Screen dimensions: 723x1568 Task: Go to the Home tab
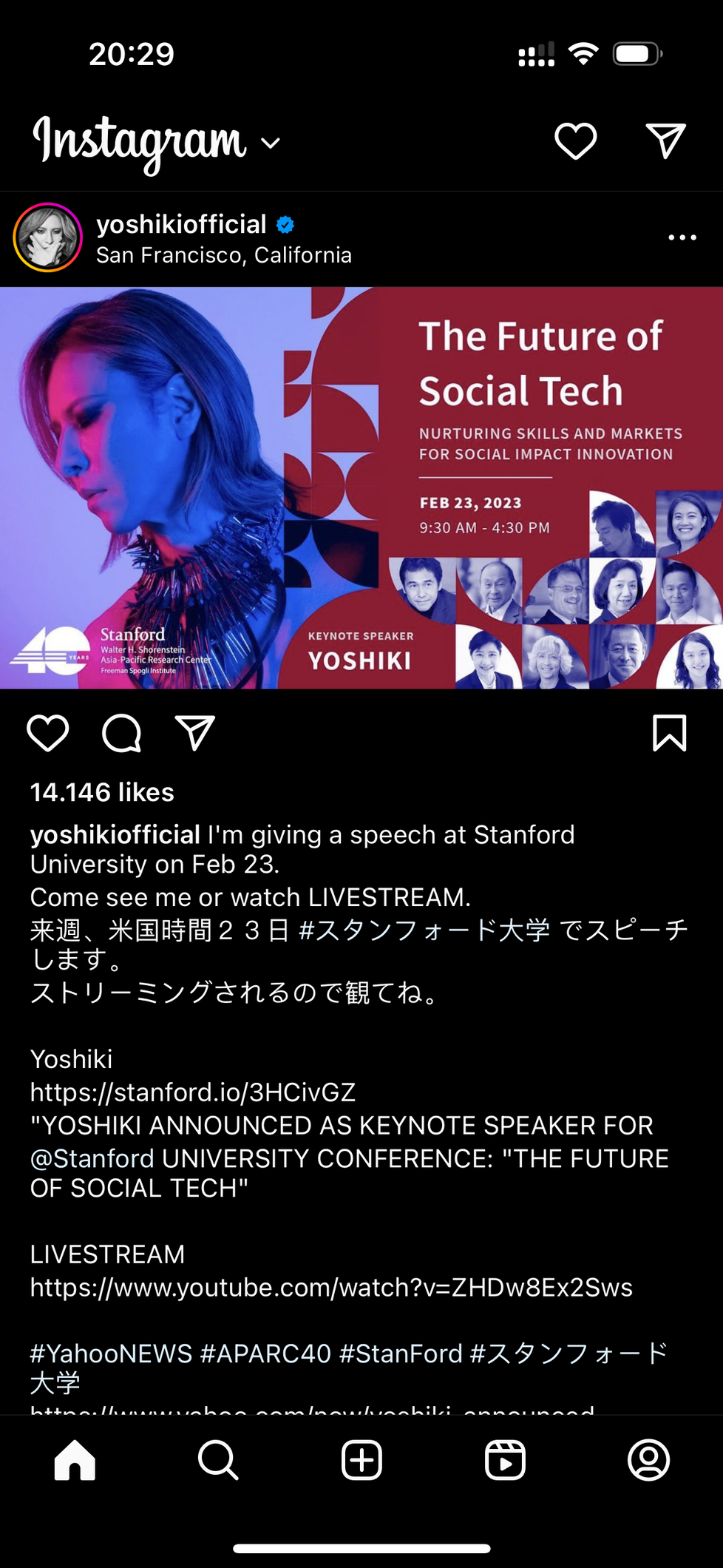(x=75, y=1461)
